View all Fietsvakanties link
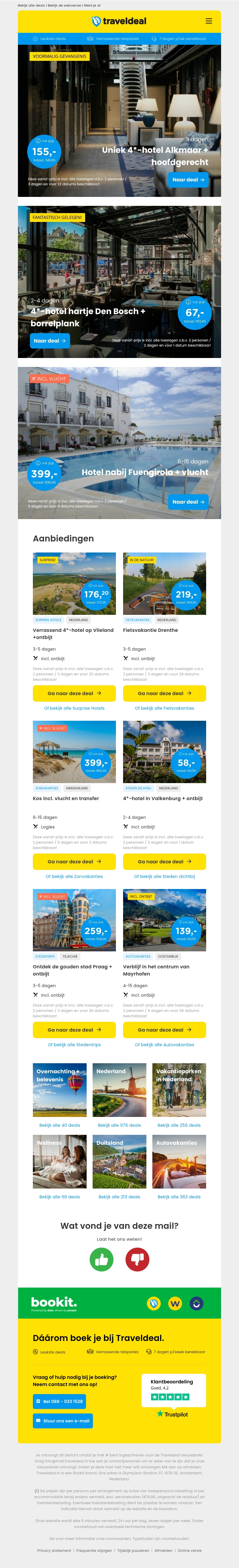The image size is (239, 1568). (x=164, y=709)
